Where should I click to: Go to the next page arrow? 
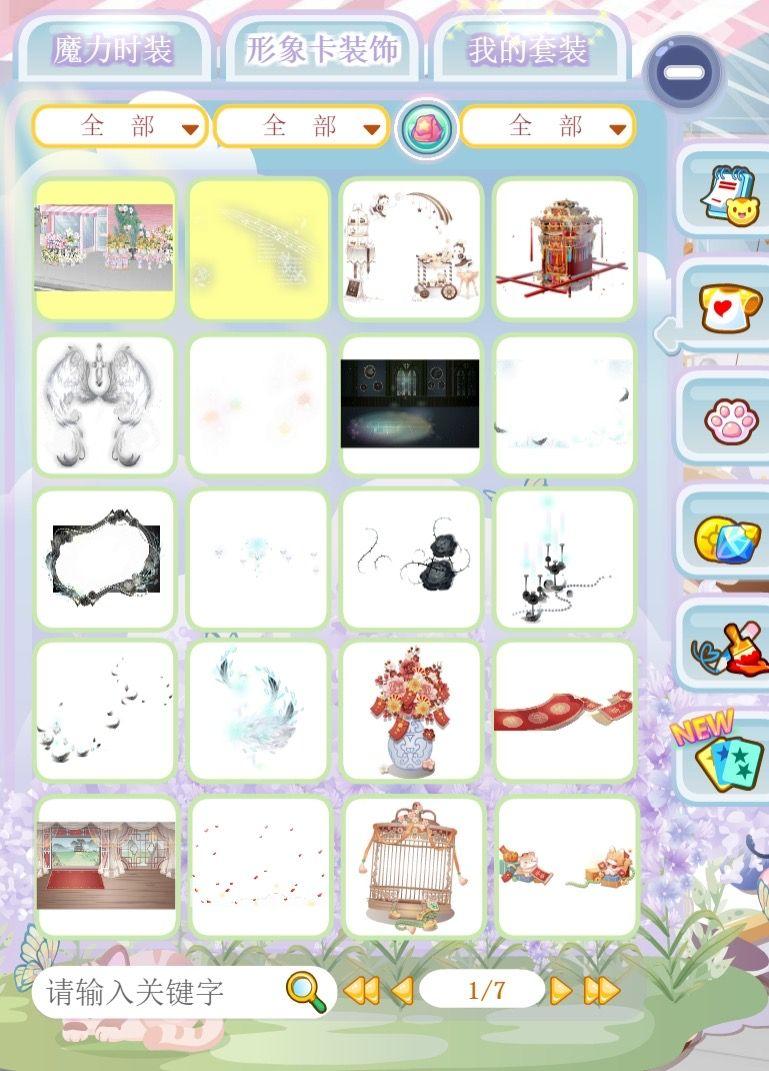pos(561,991)
